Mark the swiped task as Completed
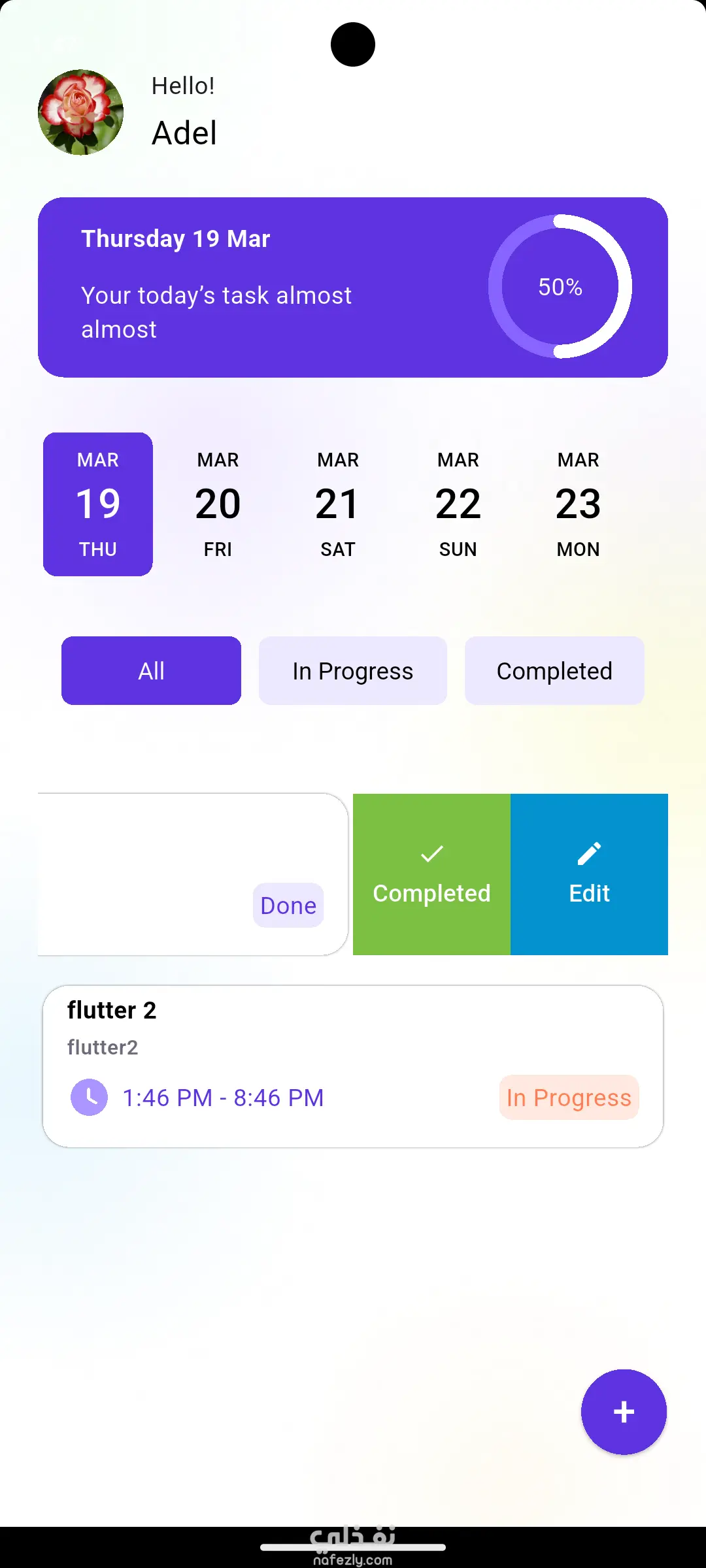 tap(431, 874)
